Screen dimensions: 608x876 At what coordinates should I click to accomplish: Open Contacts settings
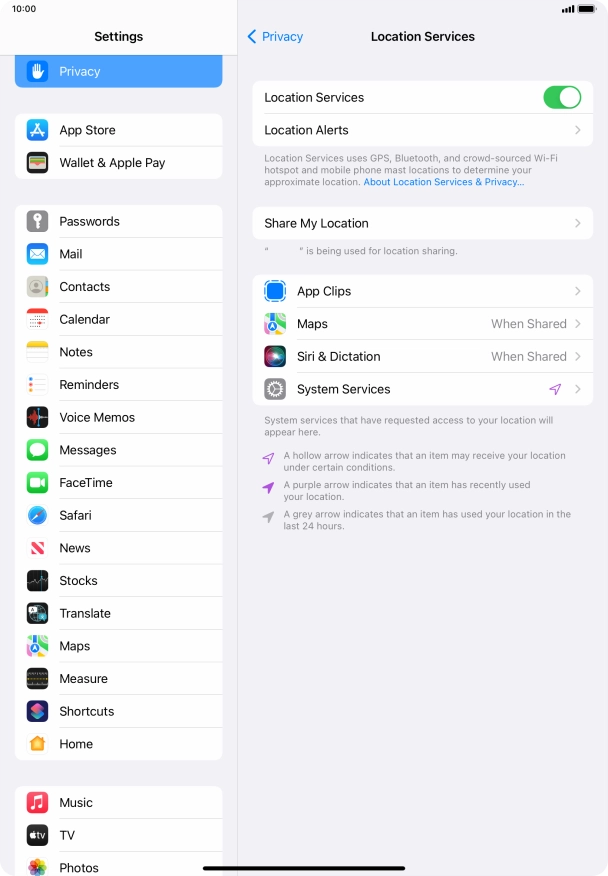pyautogui.click(x=118, y=286)
